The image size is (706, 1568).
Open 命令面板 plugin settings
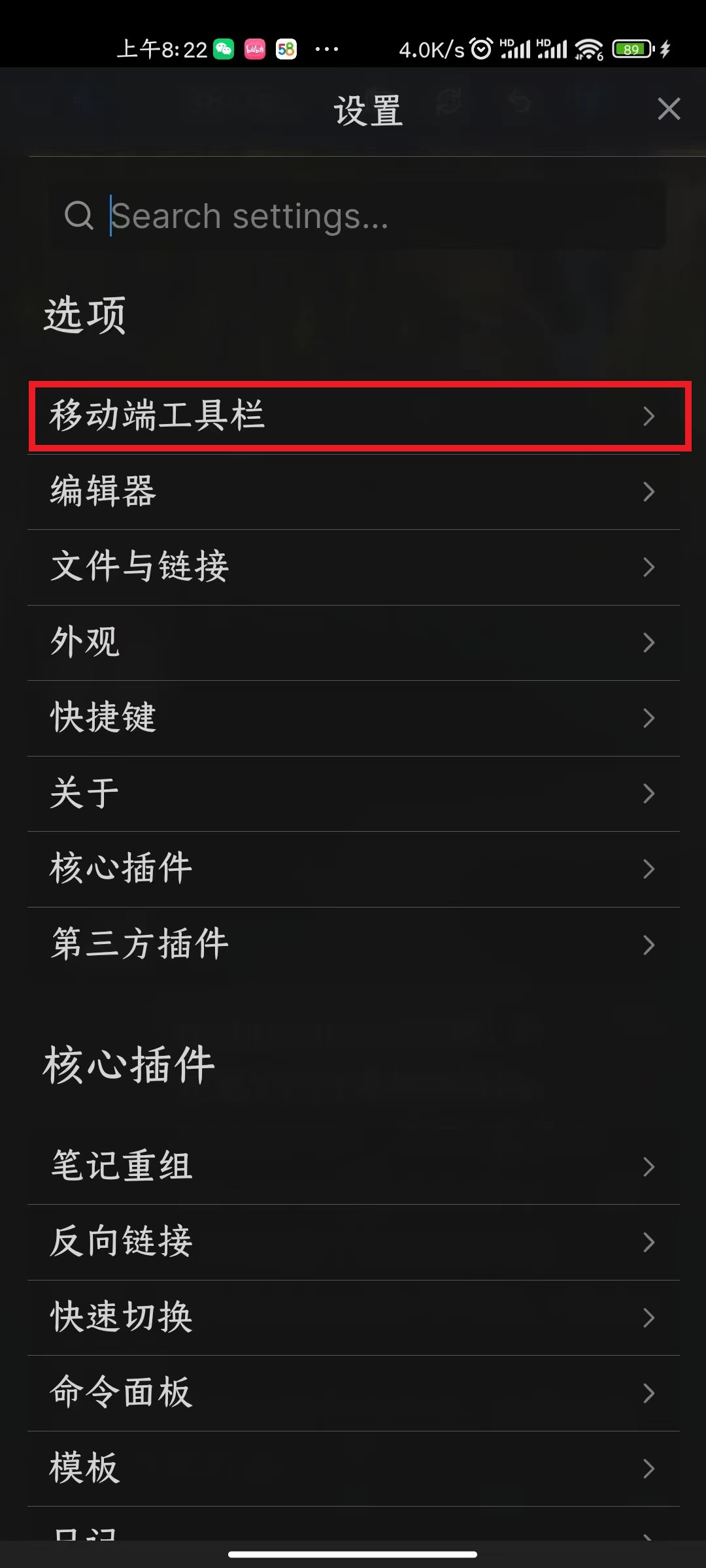(354, 1393)
